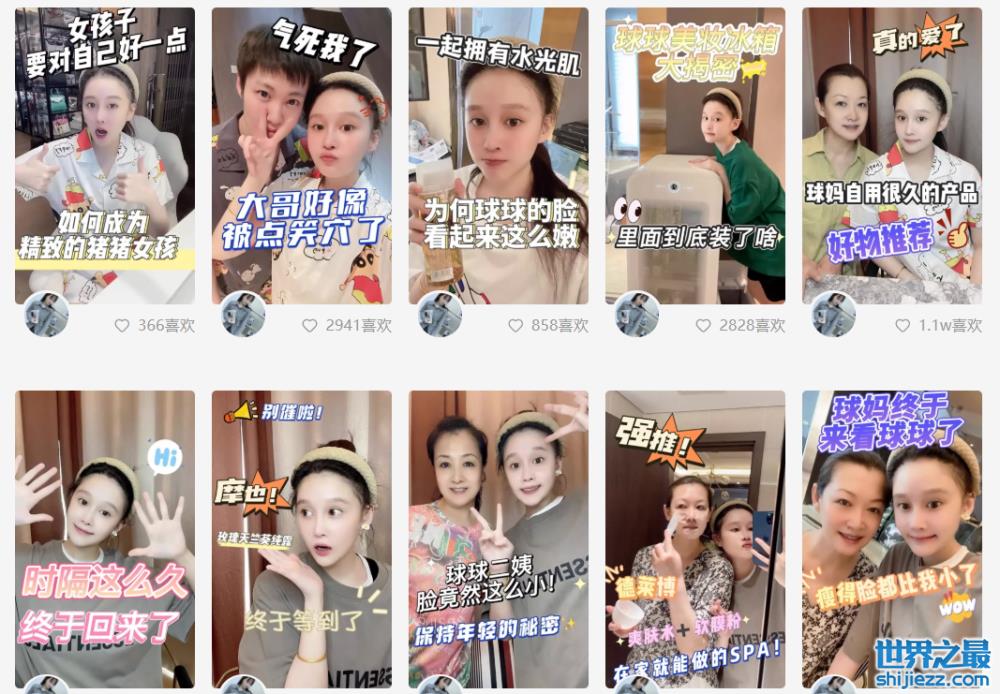
Task: Like the video with 2828喜欢
Action: point(703,326)
